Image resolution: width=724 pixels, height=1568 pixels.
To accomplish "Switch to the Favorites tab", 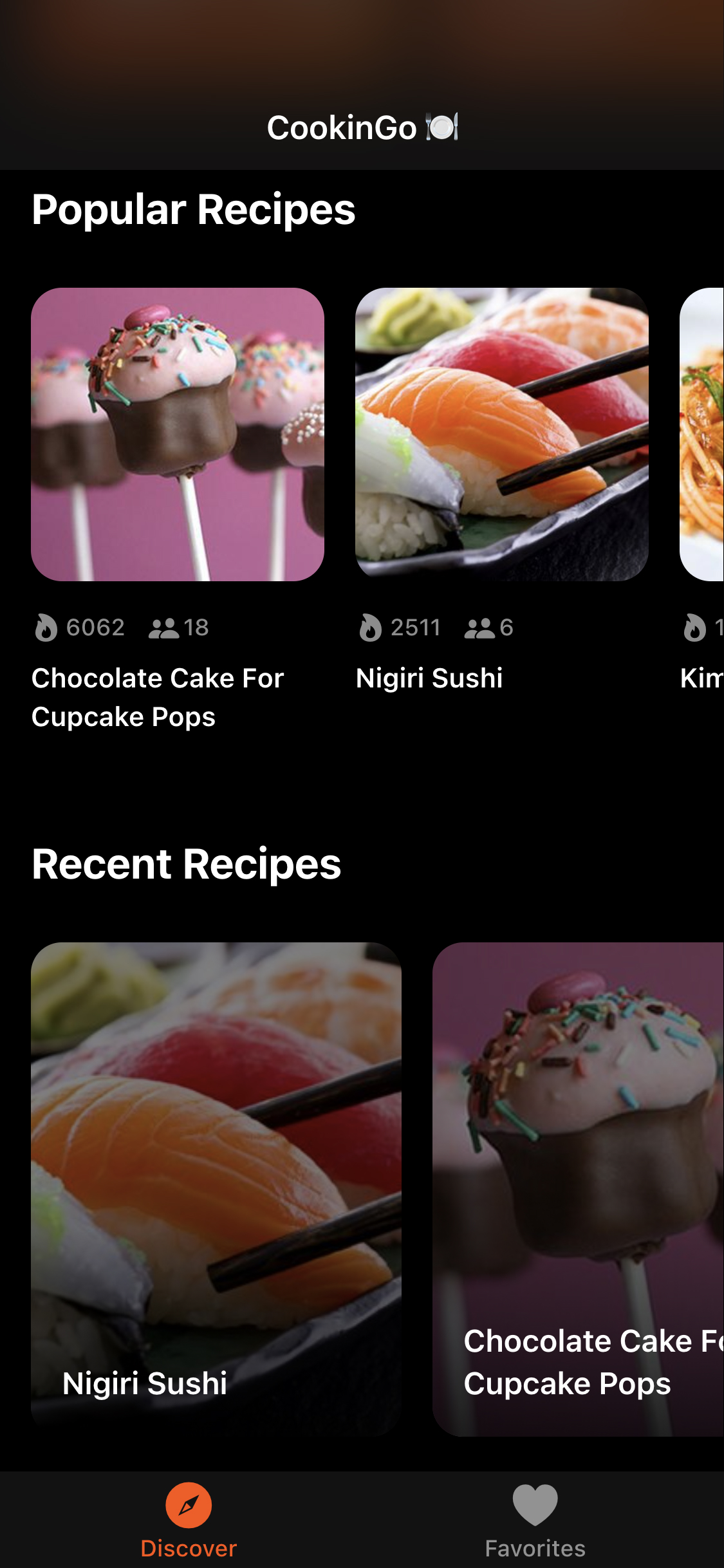I will pyautogui.click(x=535, y=1520).
